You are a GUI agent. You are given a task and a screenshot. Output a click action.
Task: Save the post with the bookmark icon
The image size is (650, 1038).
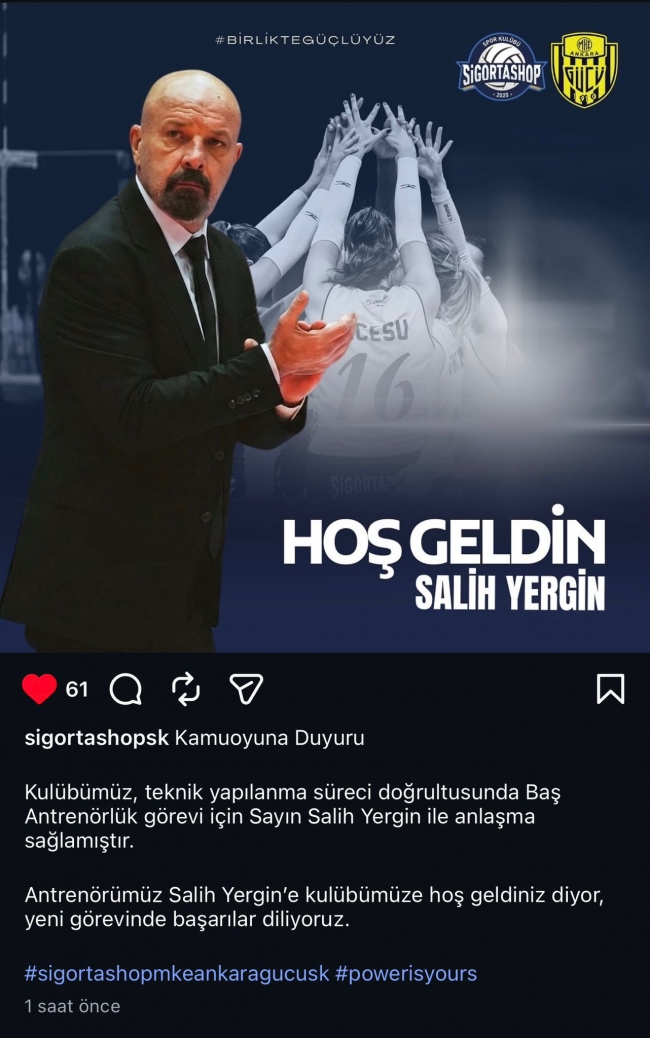click(x=610, y=689)
